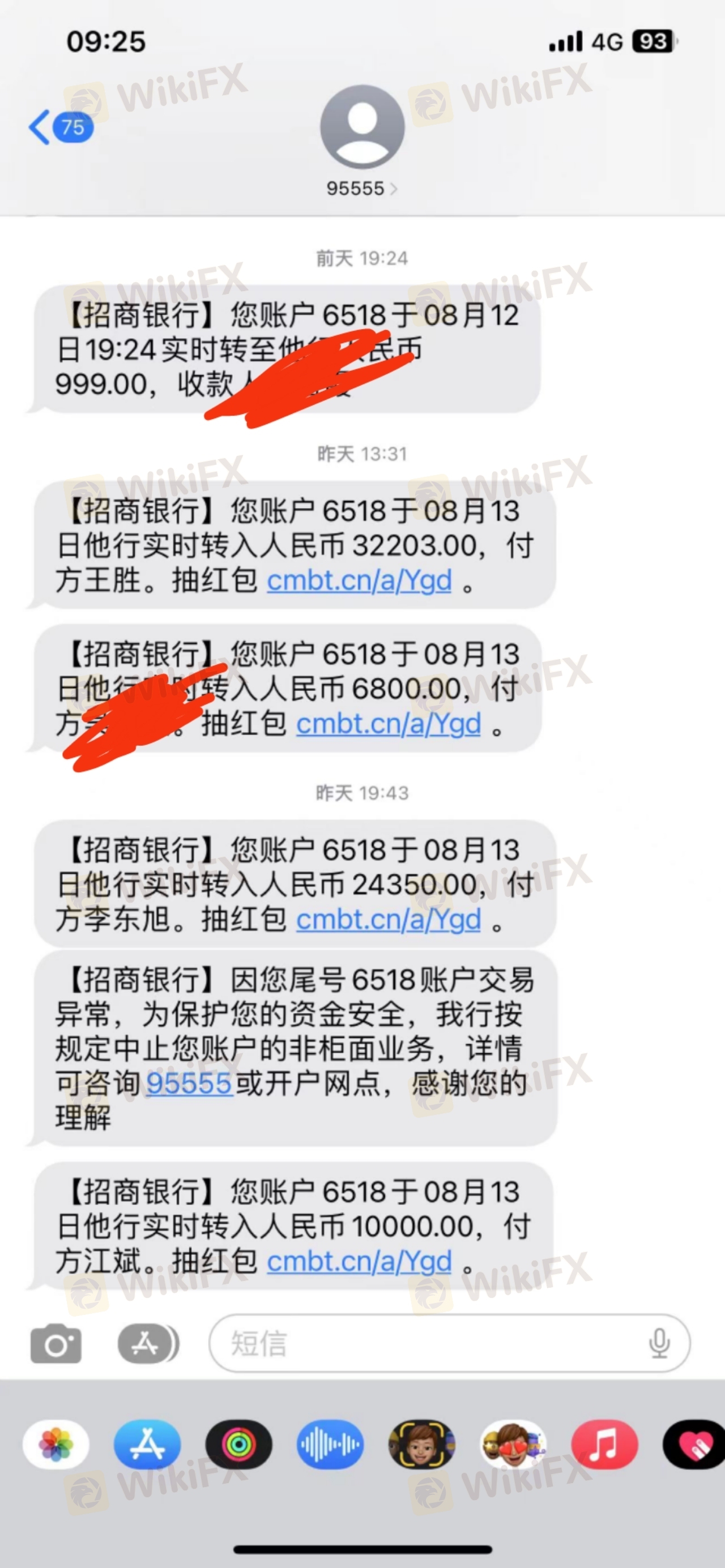This screenshot has width=725, height=1568.
Task: Go back to the messages list
Action: click(x=59, y=127)
